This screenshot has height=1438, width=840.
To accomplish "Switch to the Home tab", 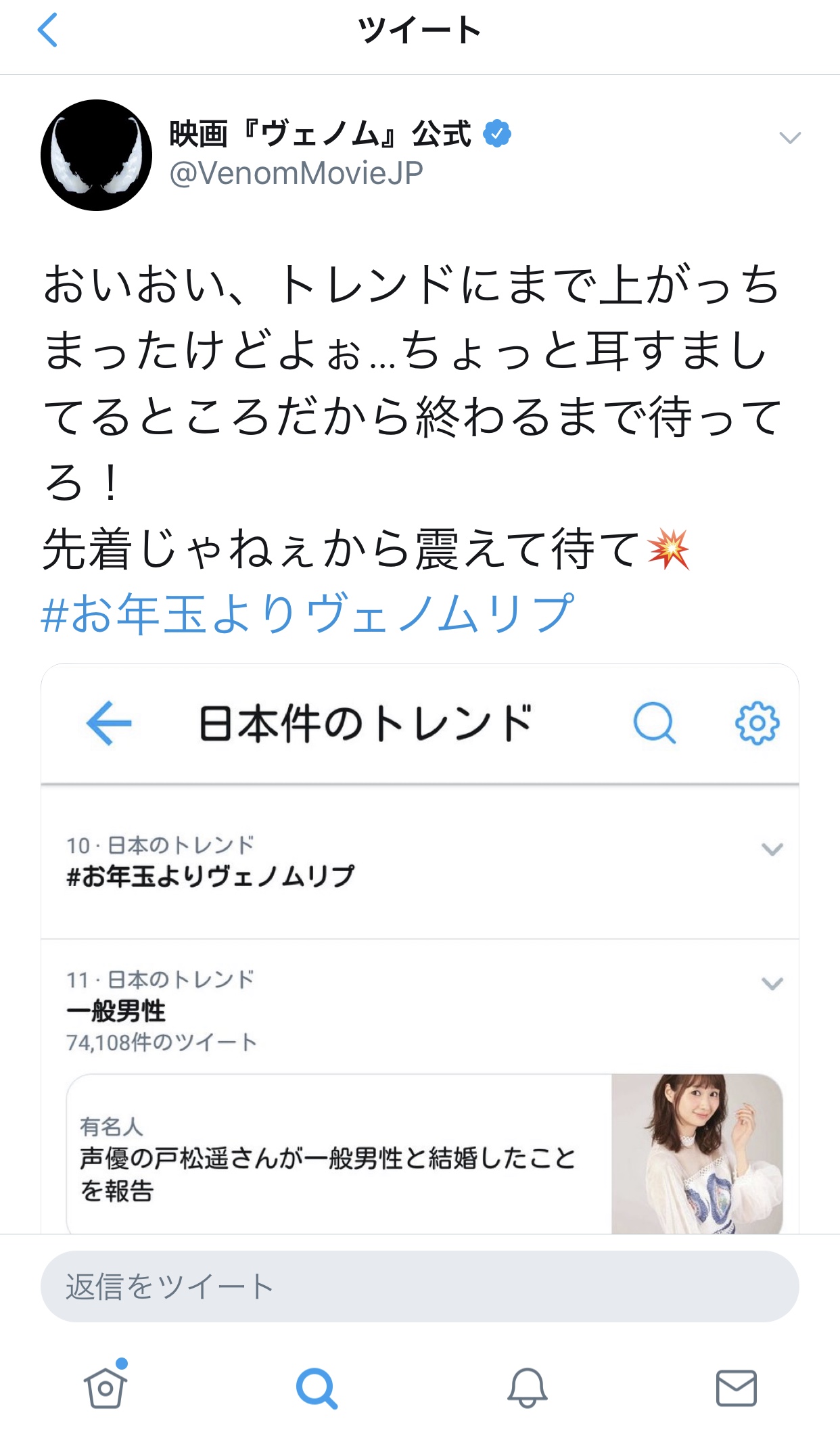I will (x=106, y=1388).
